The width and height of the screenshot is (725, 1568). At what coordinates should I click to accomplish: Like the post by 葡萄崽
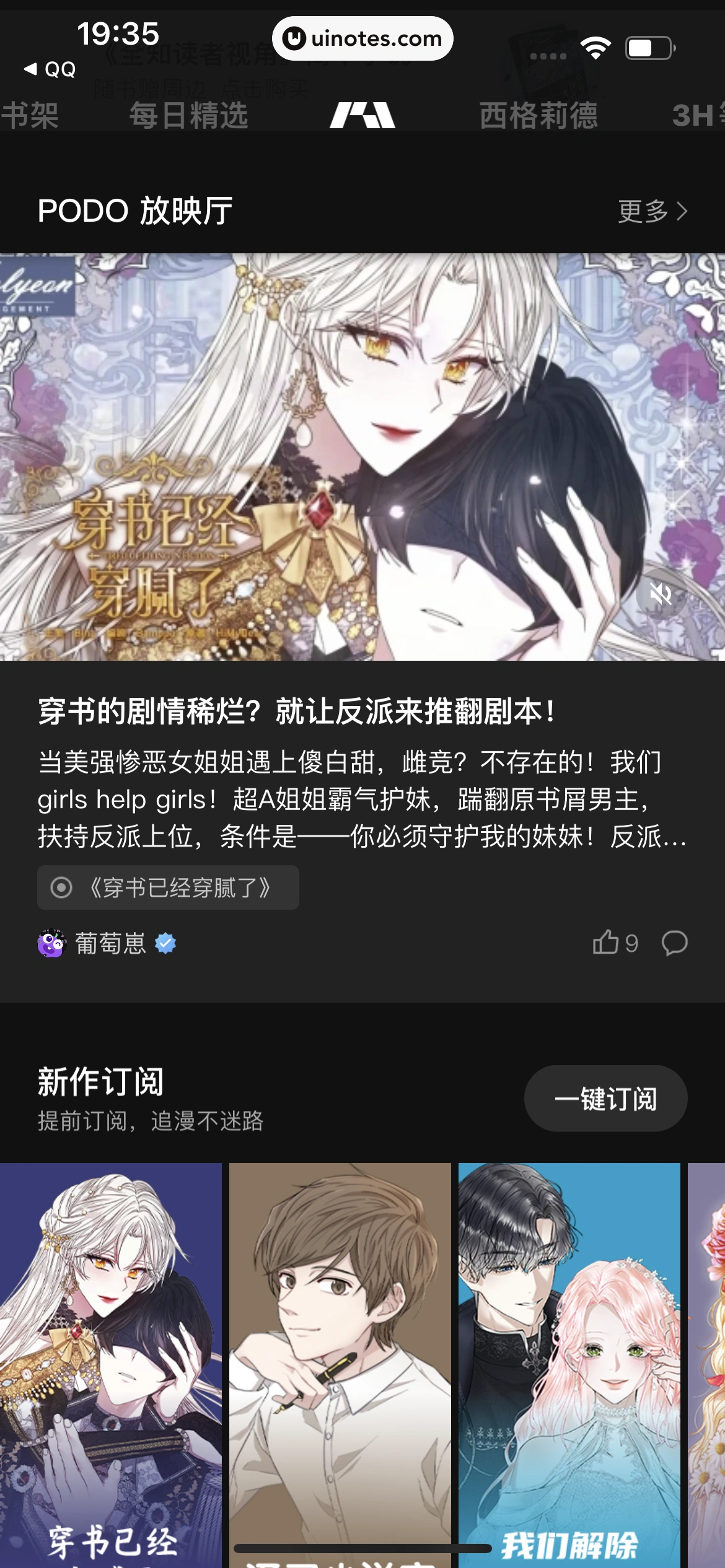tap(606, 943)
